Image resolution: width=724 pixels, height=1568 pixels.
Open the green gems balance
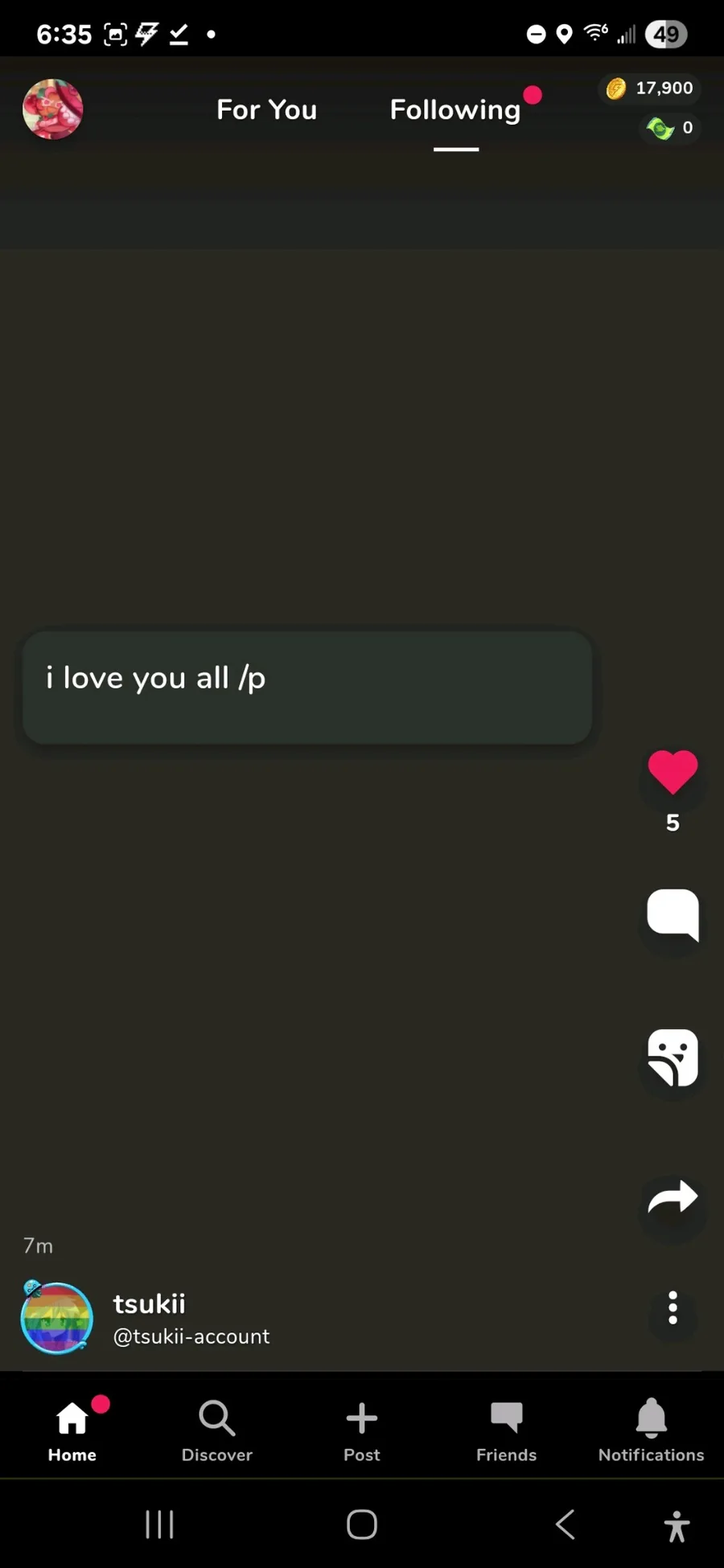(x=670, y=128)
